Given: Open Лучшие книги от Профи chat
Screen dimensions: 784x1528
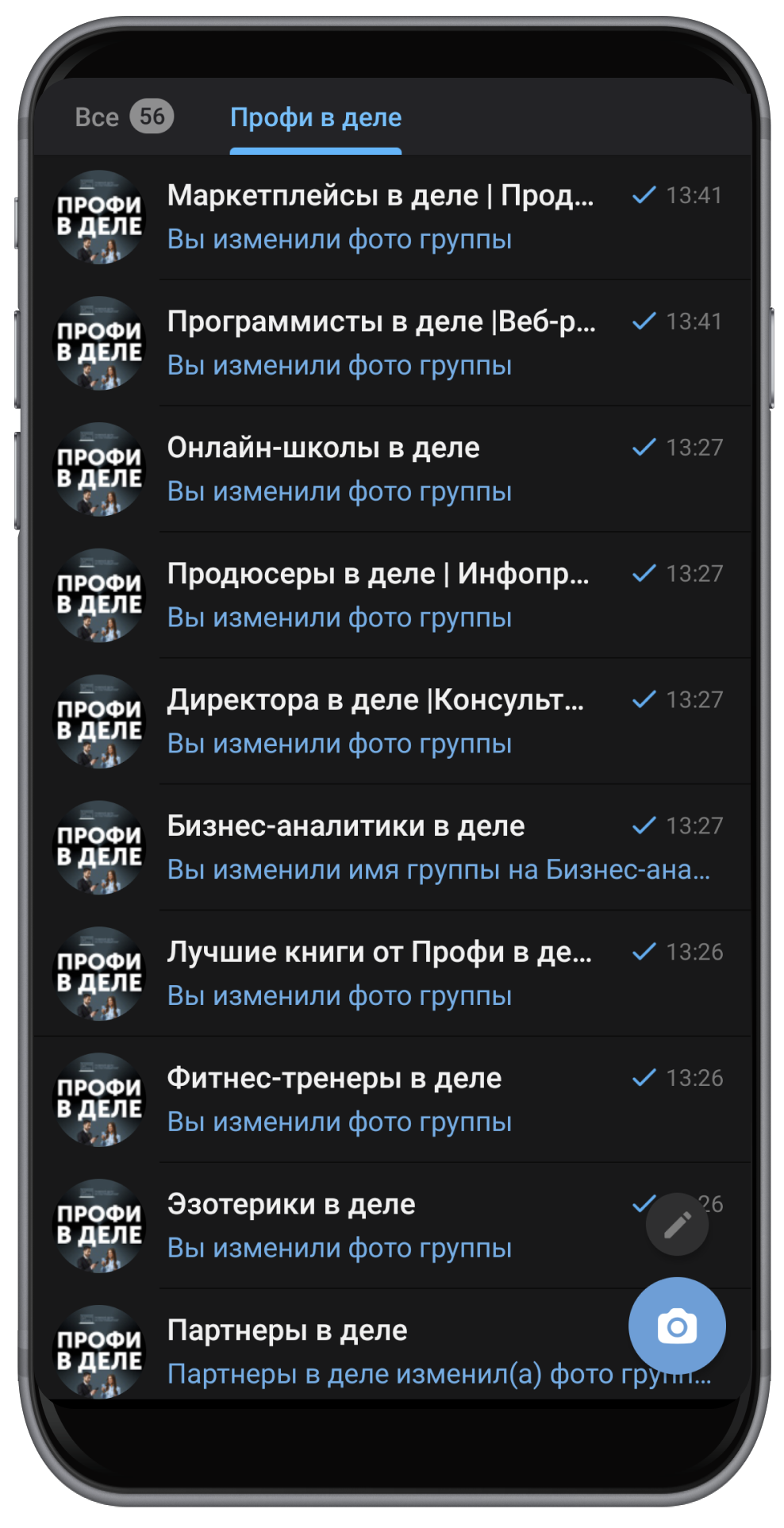Looking at the screenshot, I should point(381,974).
